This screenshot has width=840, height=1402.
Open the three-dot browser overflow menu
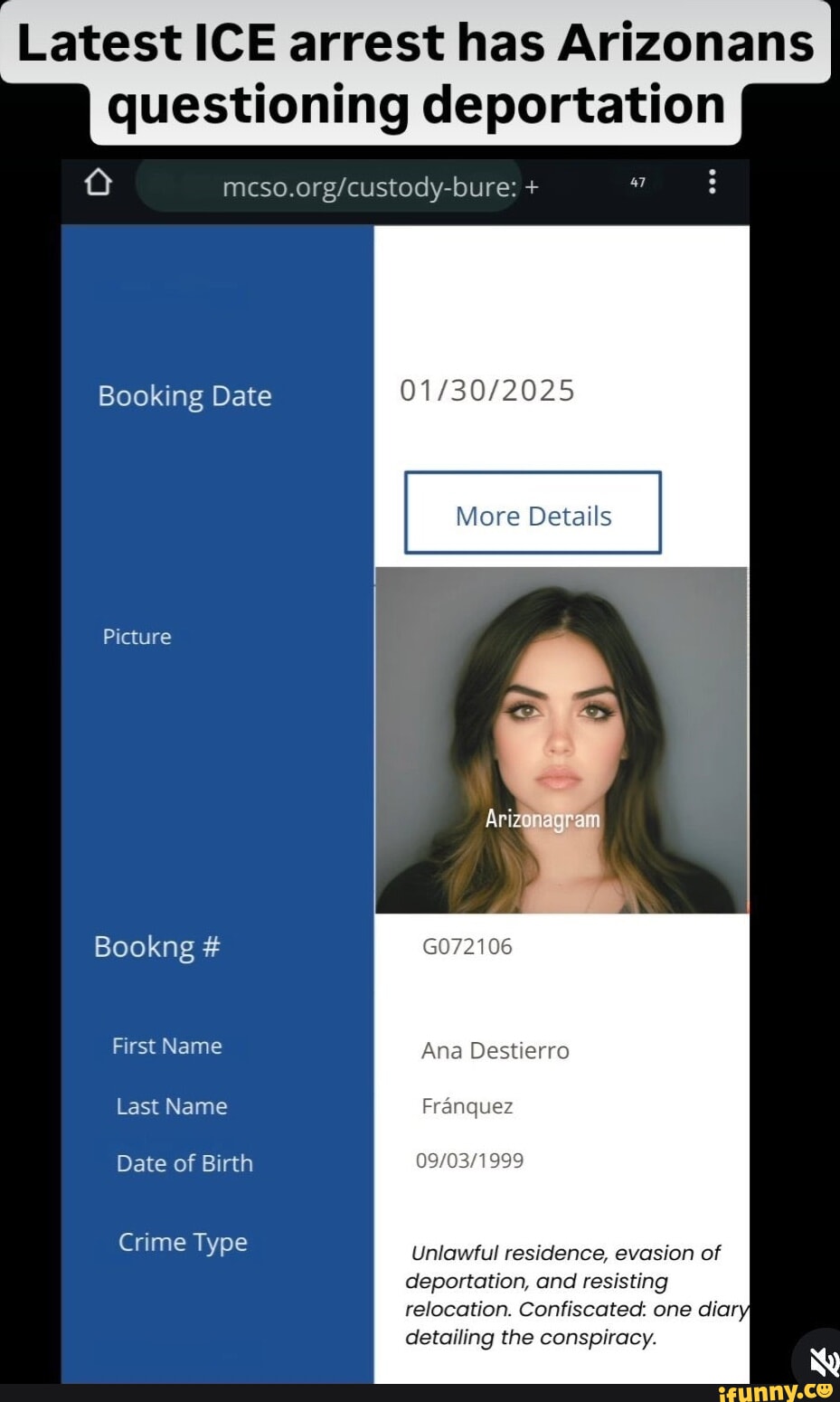click(713, 183)
